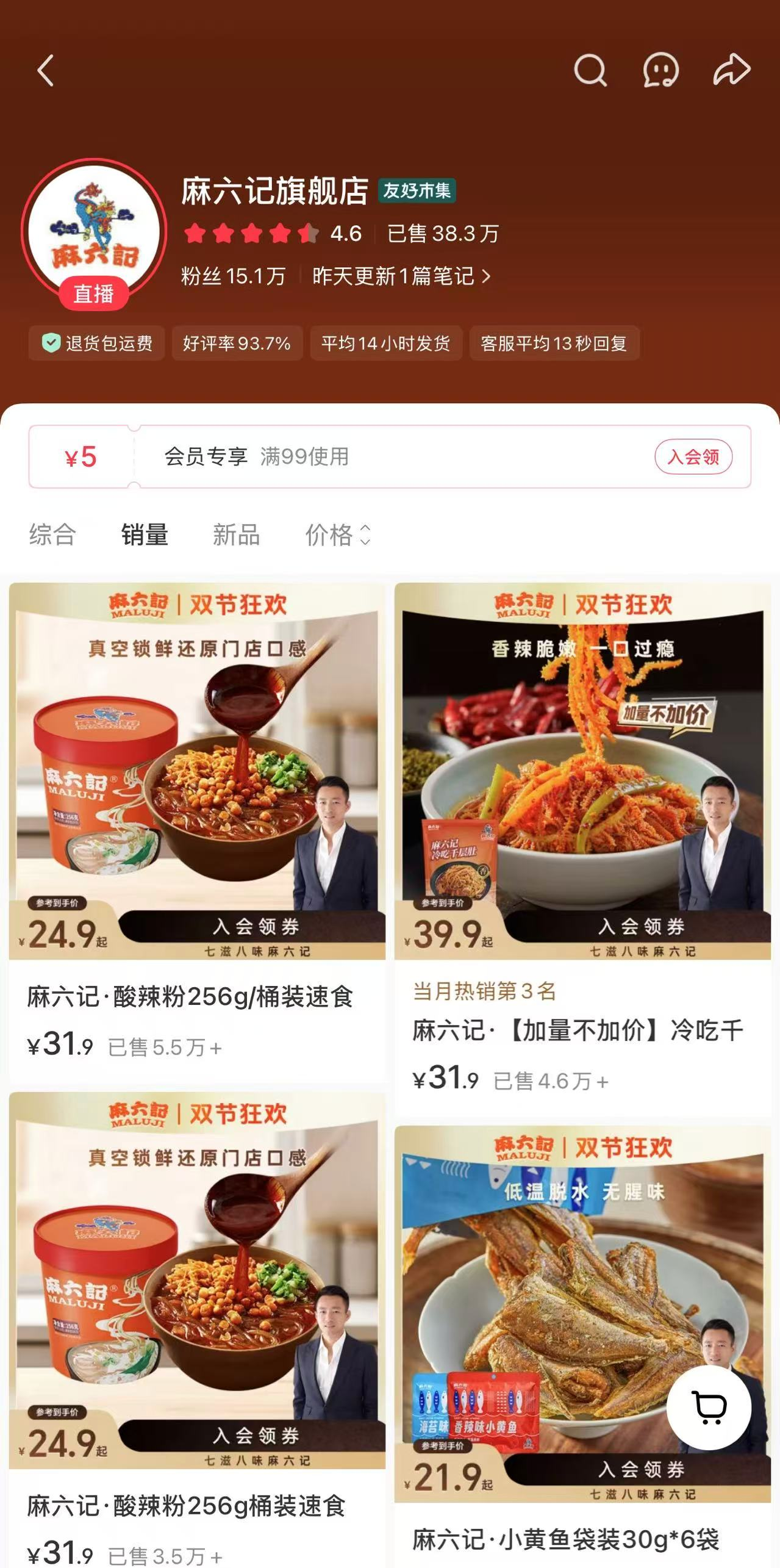Switch to the 新品 tab
This screenshot has height=1568, width=780.
click(236, 534)
